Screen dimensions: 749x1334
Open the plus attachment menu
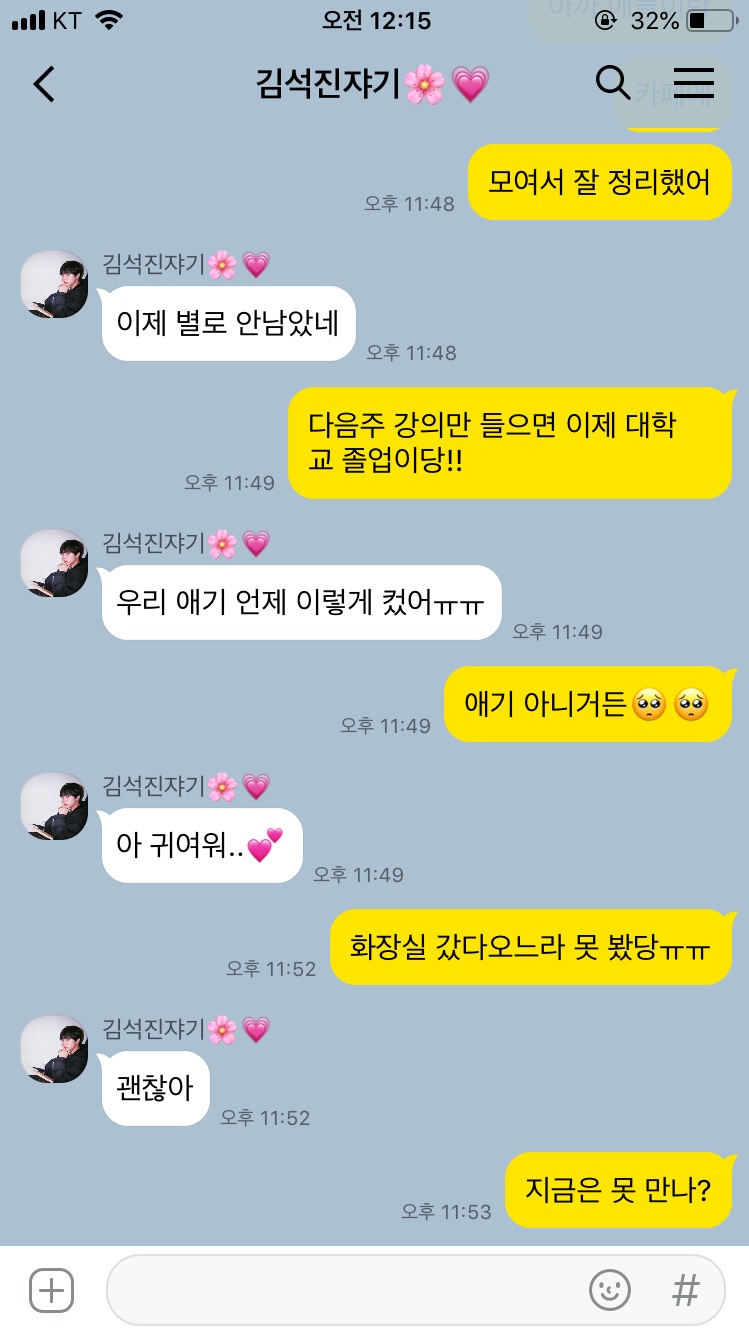51,1290
